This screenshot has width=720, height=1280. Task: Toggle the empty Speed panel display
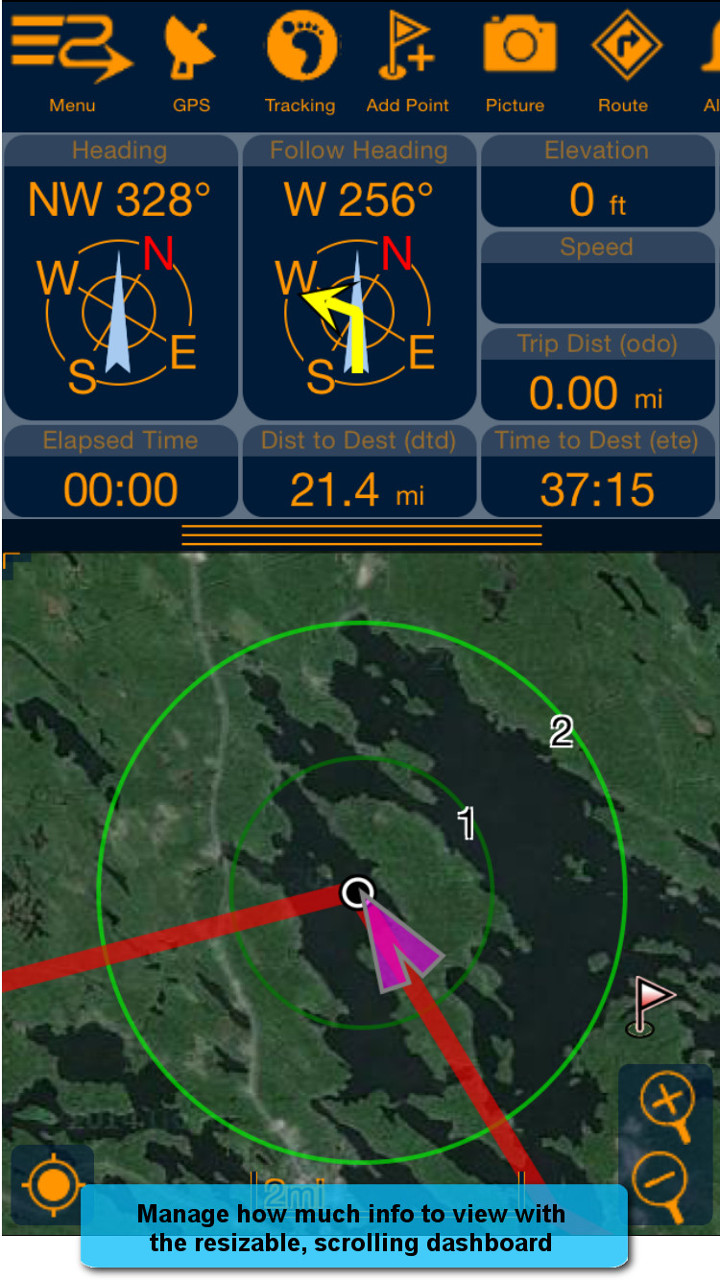click(597, 275)
